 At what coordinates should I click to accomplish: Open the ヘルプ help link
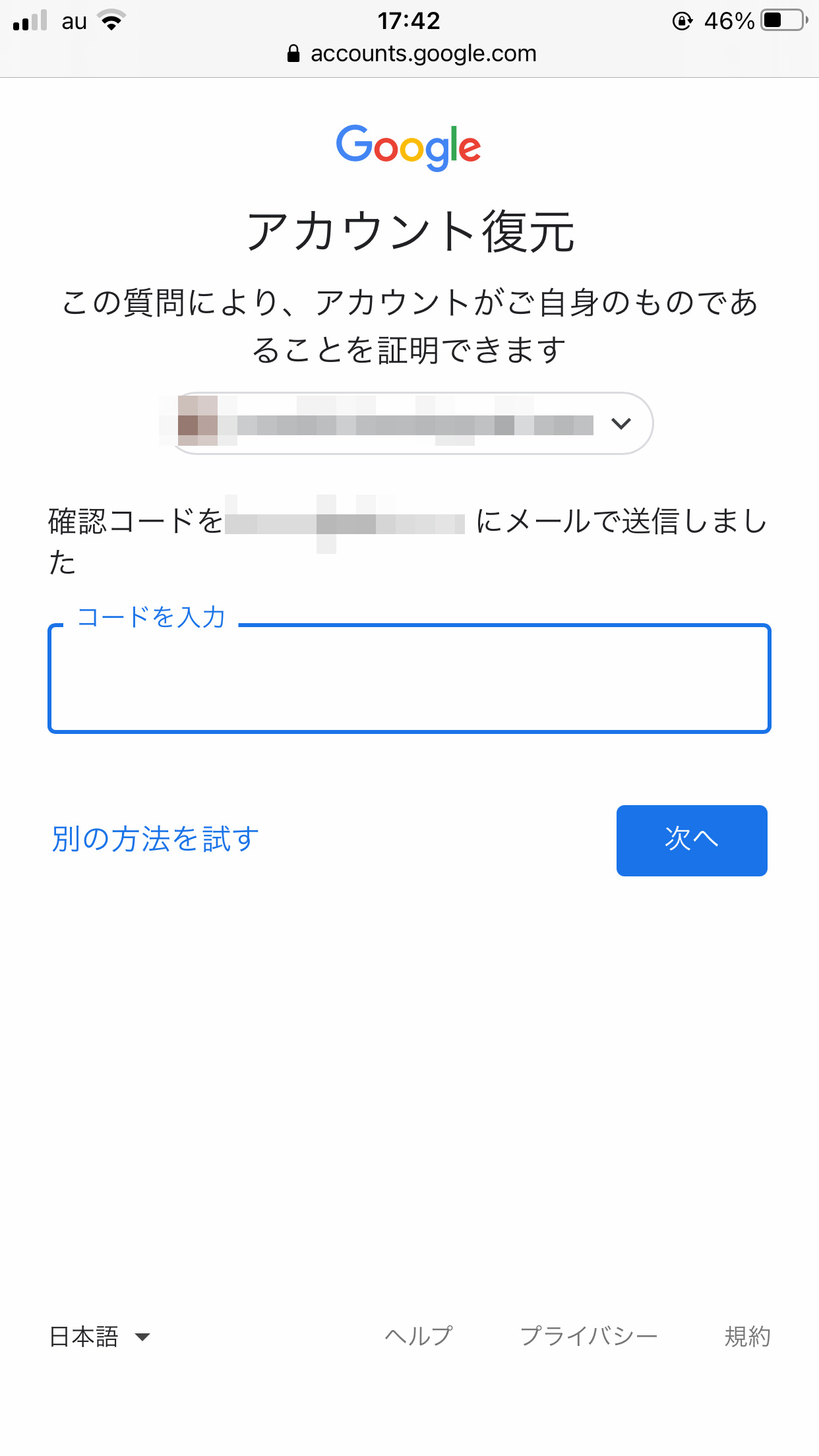tap(419, 1336)
